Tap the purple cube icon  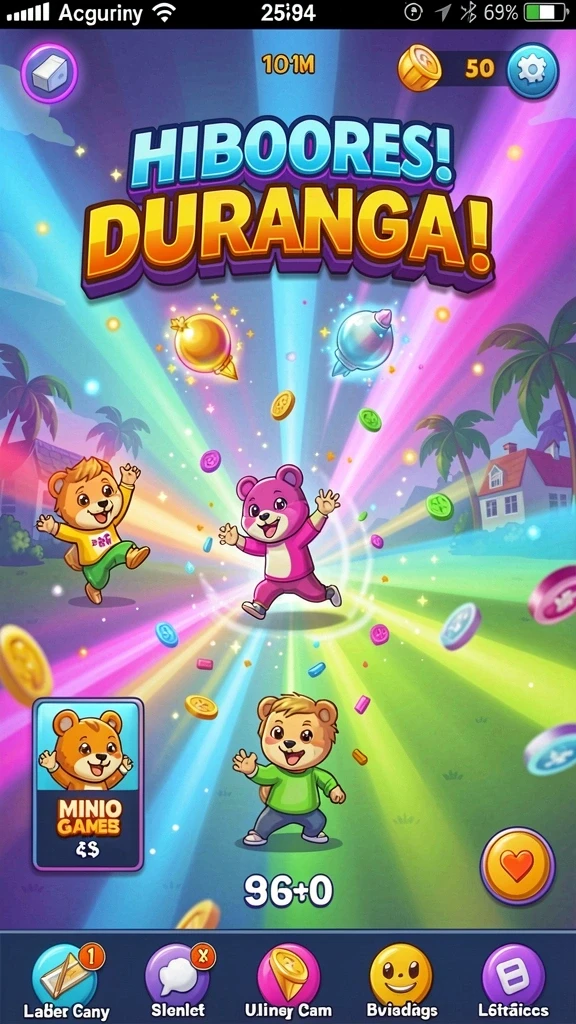coord(50,73)
